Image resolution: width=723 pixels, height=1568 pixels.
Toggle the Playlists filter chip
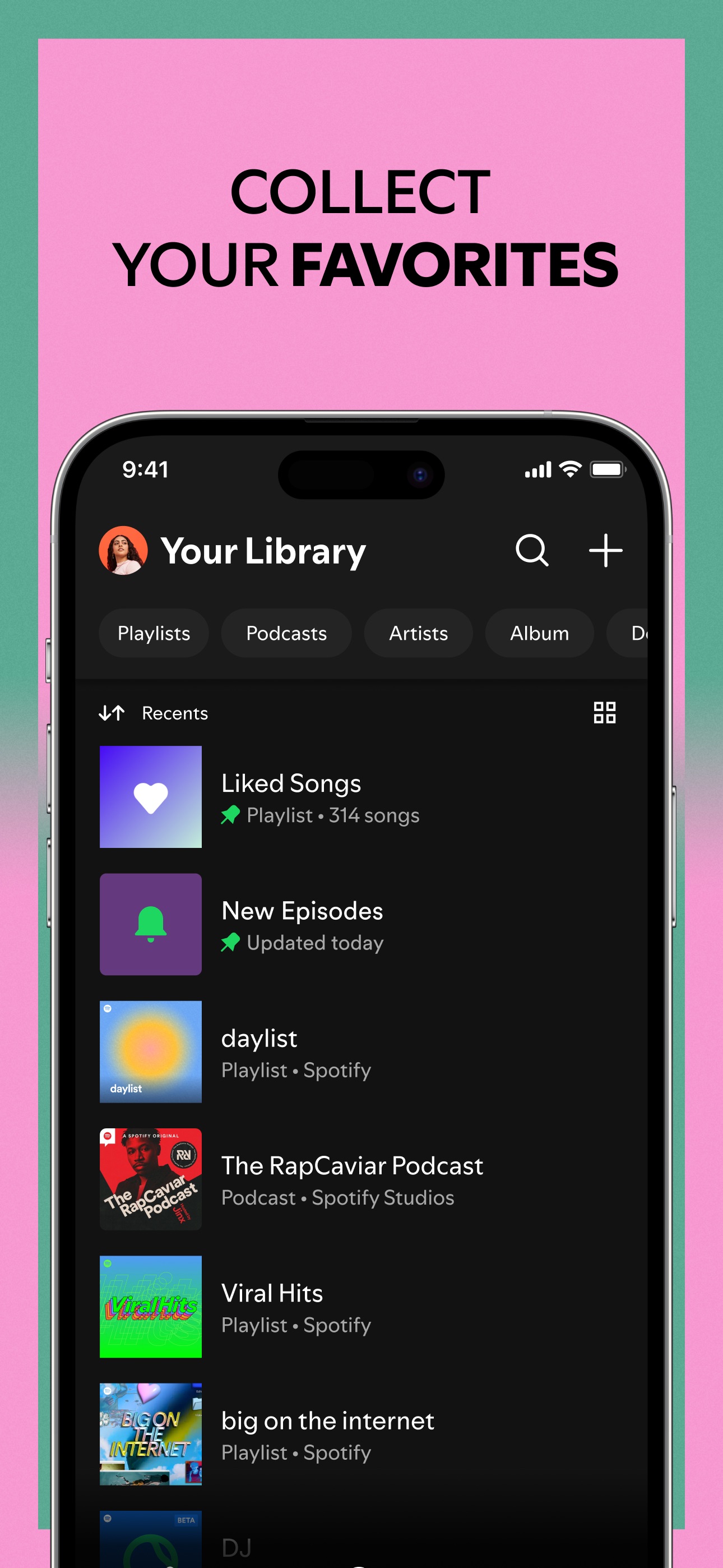tap(154, 633)
